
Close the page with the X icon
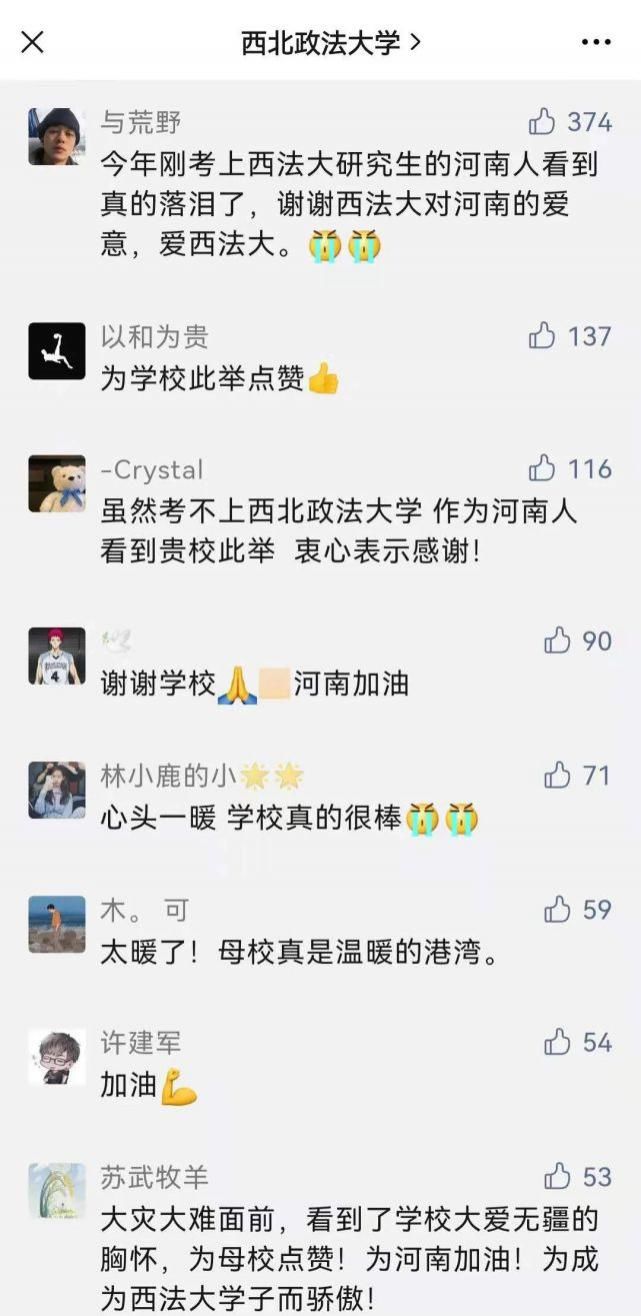point(33,42)
